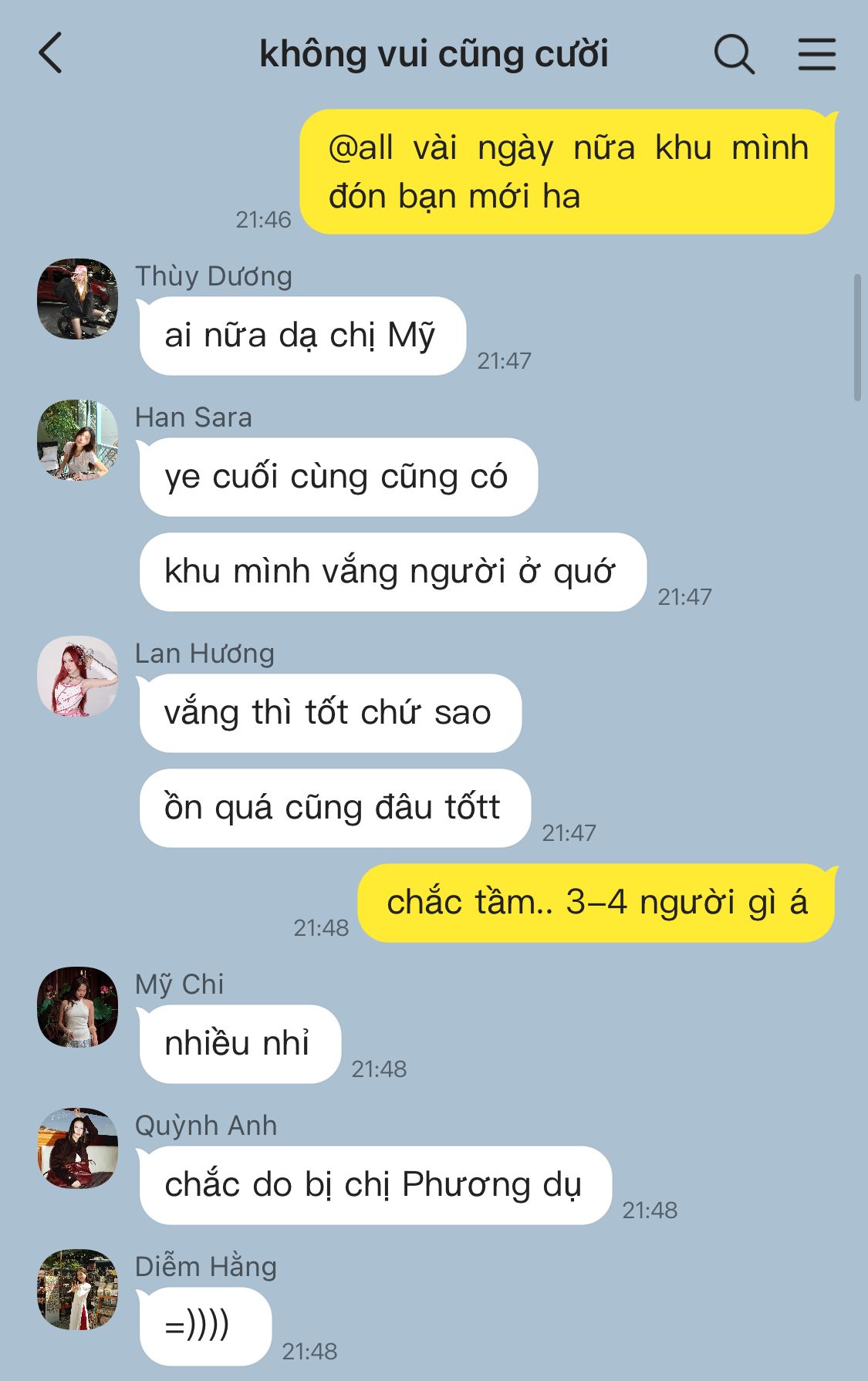Go back from the chat room
Screen dimensions: 868x1381
coord(50,53)
